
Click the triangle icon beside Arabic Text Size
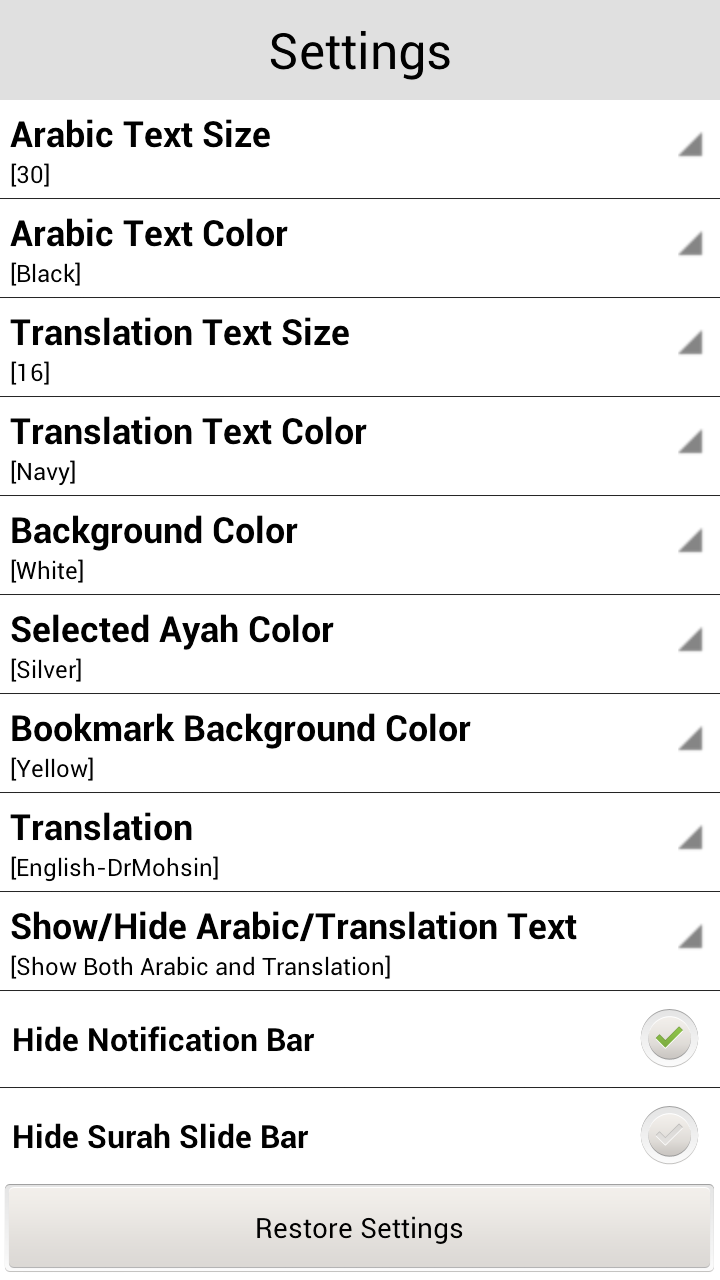coord(690,143)
